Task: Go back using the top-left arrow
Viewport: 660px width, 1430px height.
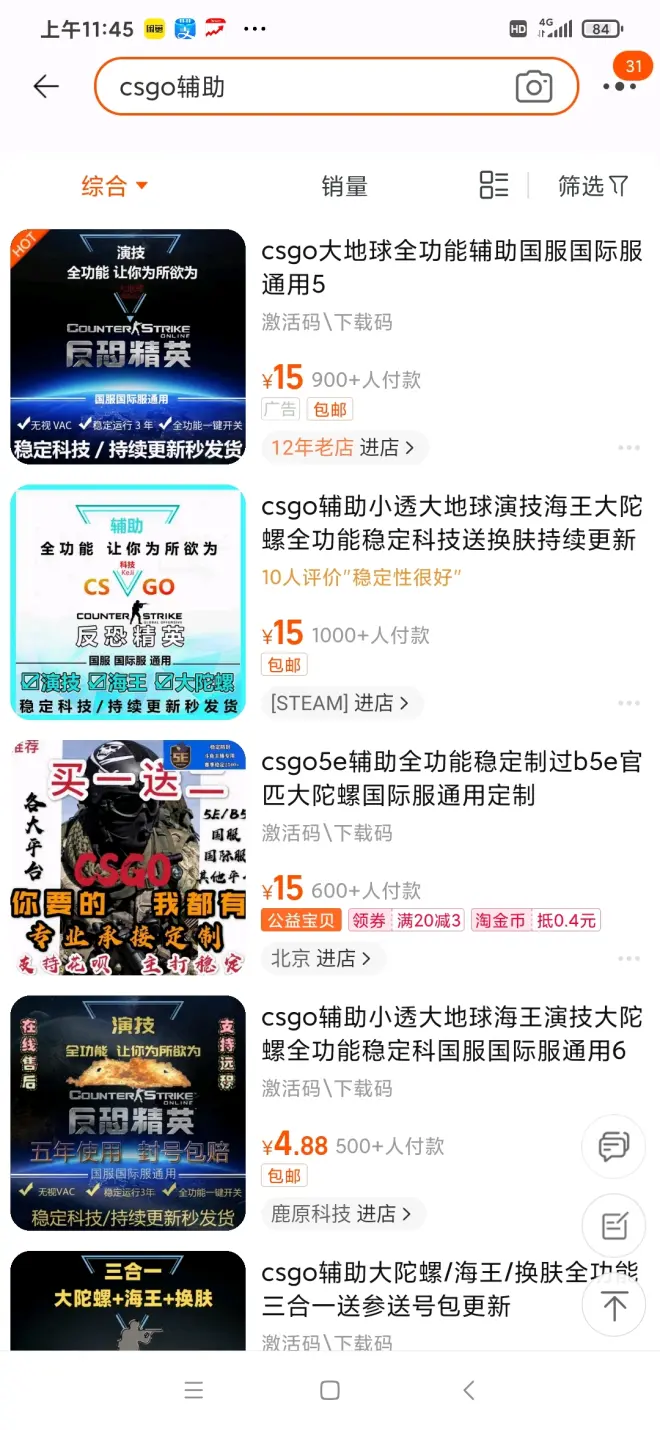Action: (46, 87)
